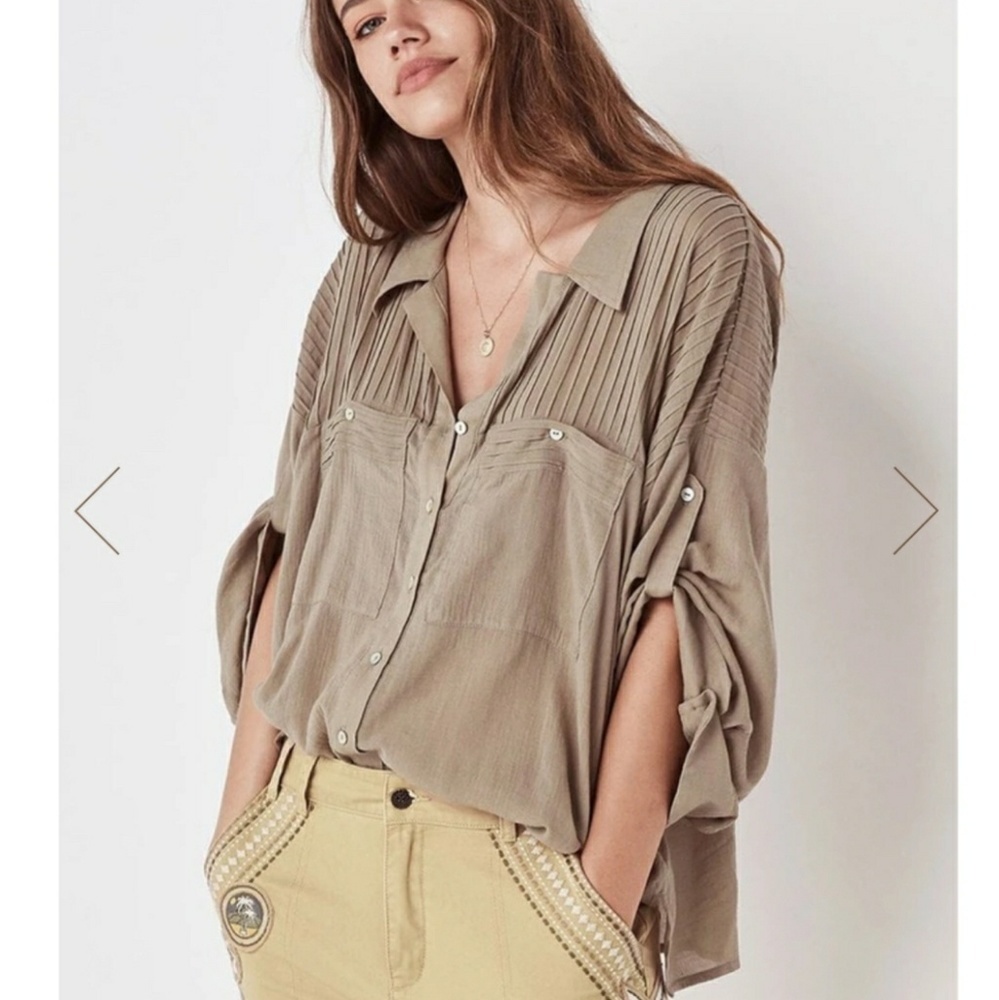Activate the right-side slide navigator
999x1000 pixels.
tap(916, 510)
